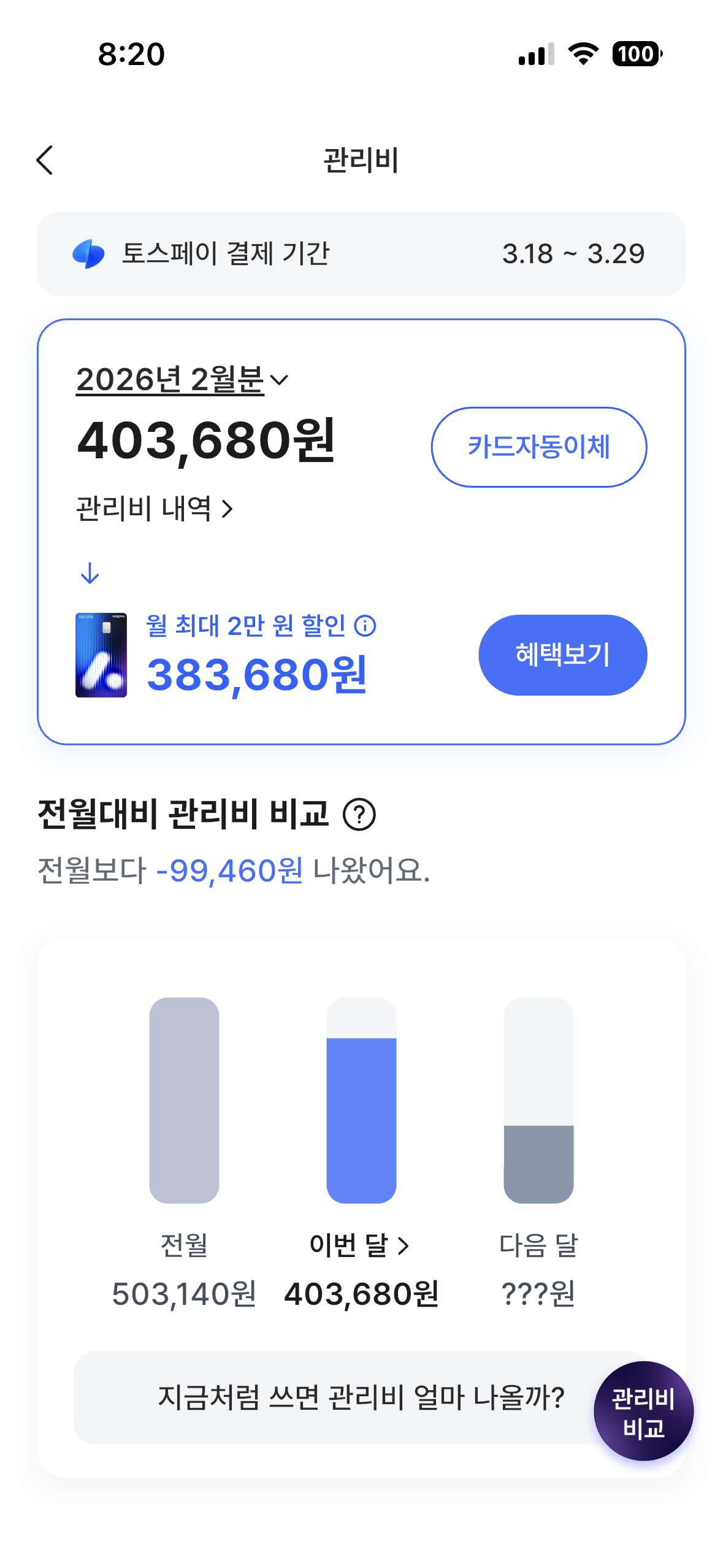Viewport: 723px width, 1568px height.
Task: Tap the 카드자동이체 button
Action: point(538,447)
